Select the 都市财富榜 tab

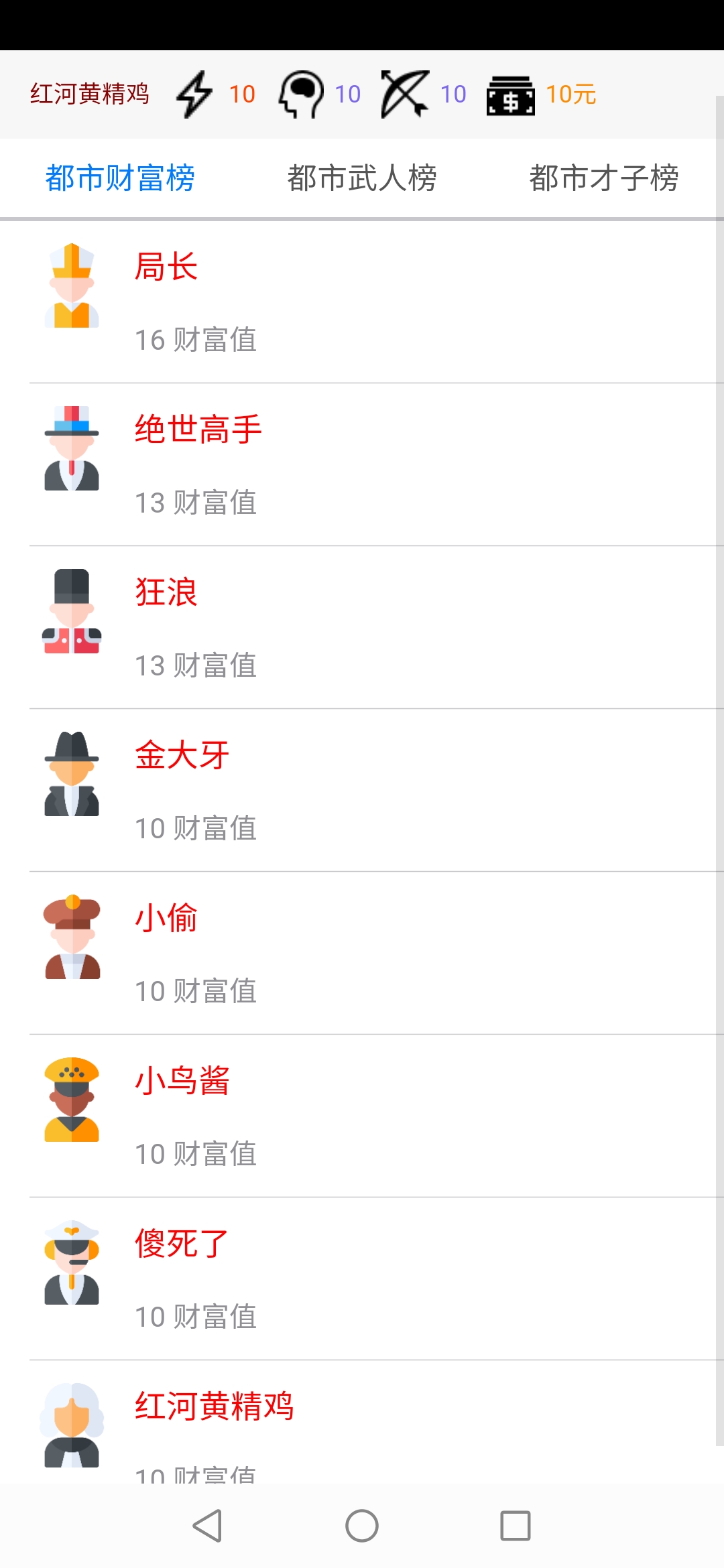click(119, 176)
